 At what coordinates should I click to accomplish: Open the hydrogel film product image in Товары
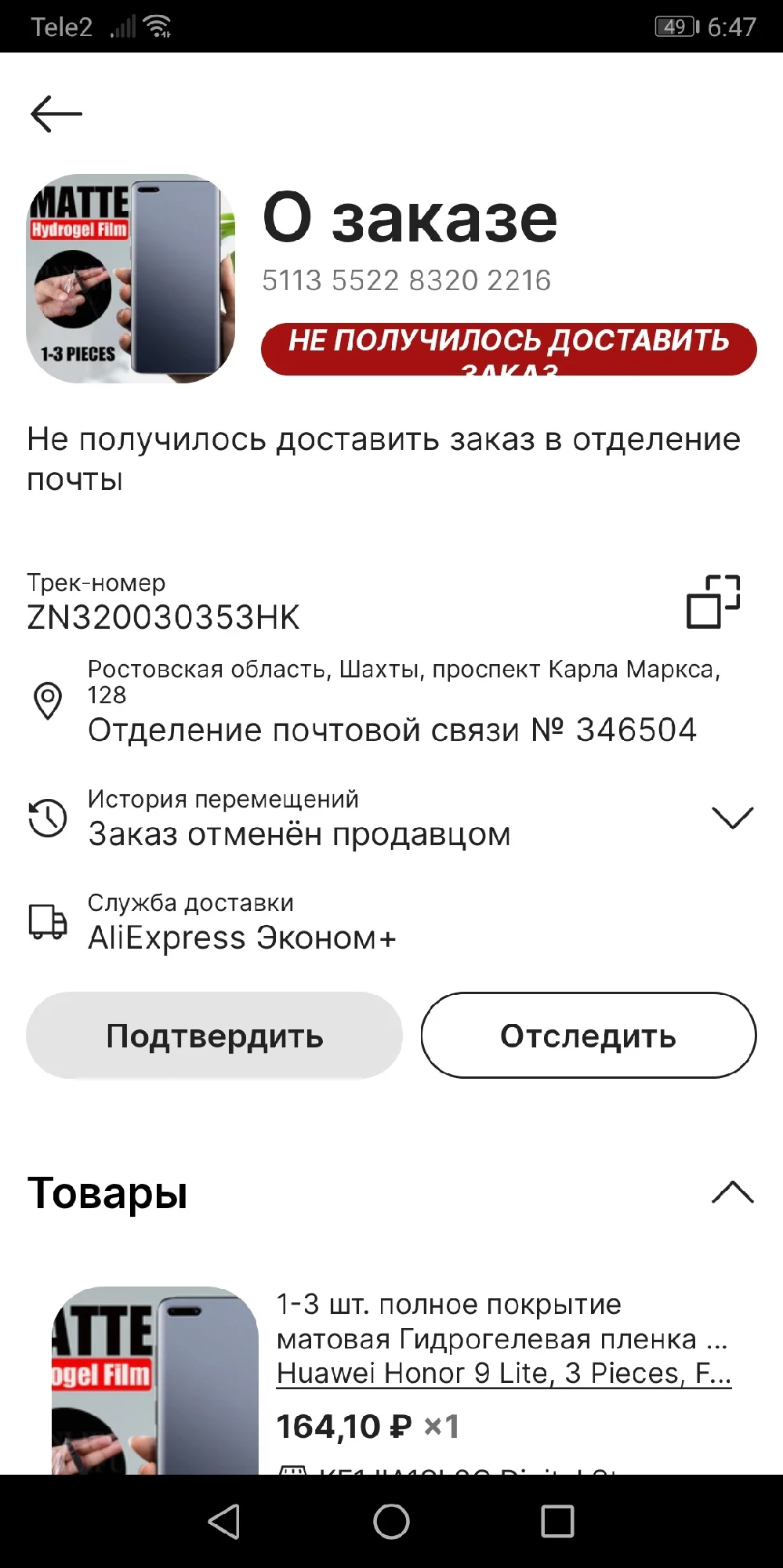(x=155, y=1380)
